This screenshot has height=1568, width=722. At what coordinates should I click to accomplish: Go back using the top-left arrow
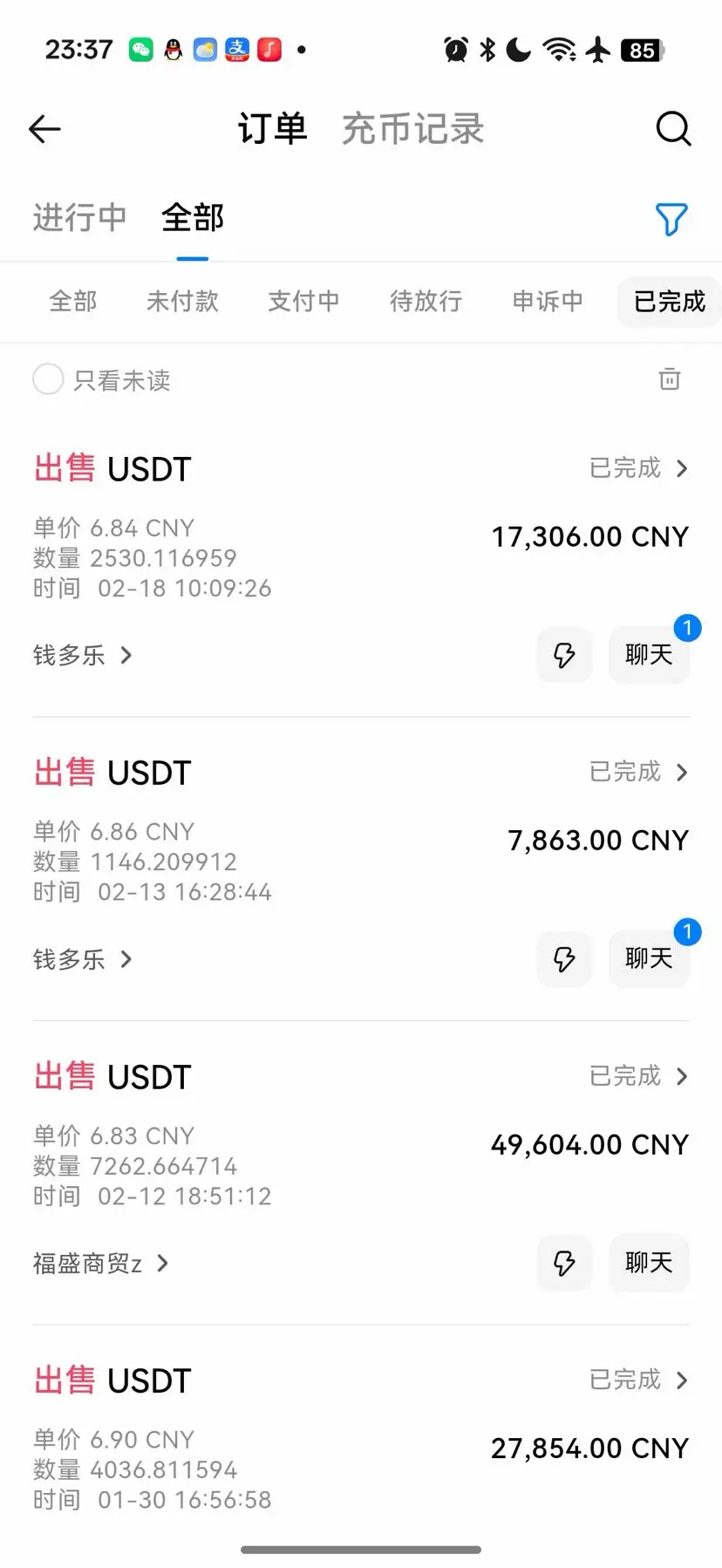tap(44, 130)
